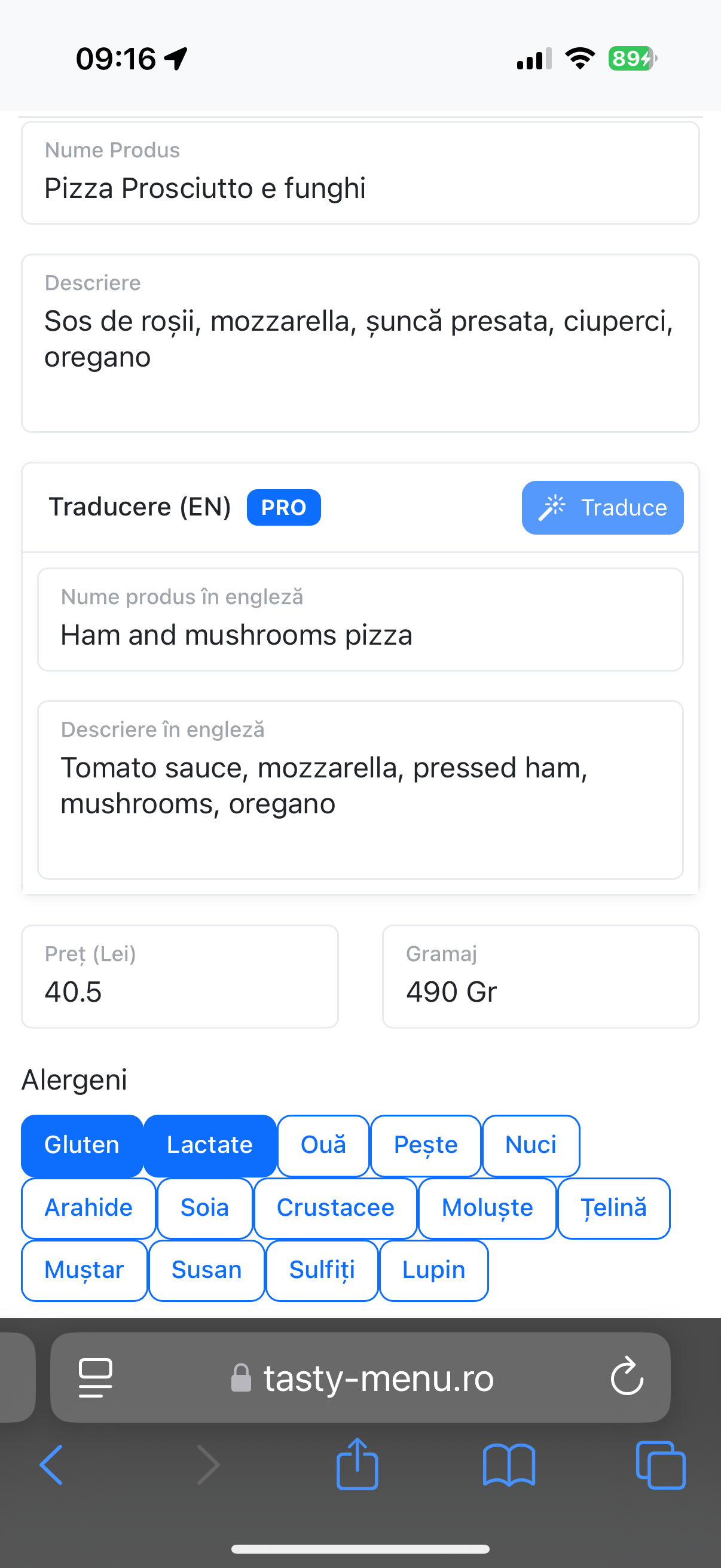The height and width of the screenshot is (1568, 721).
Task: Tap the share icon in Safari toolbar
Action: [358, 1463]
